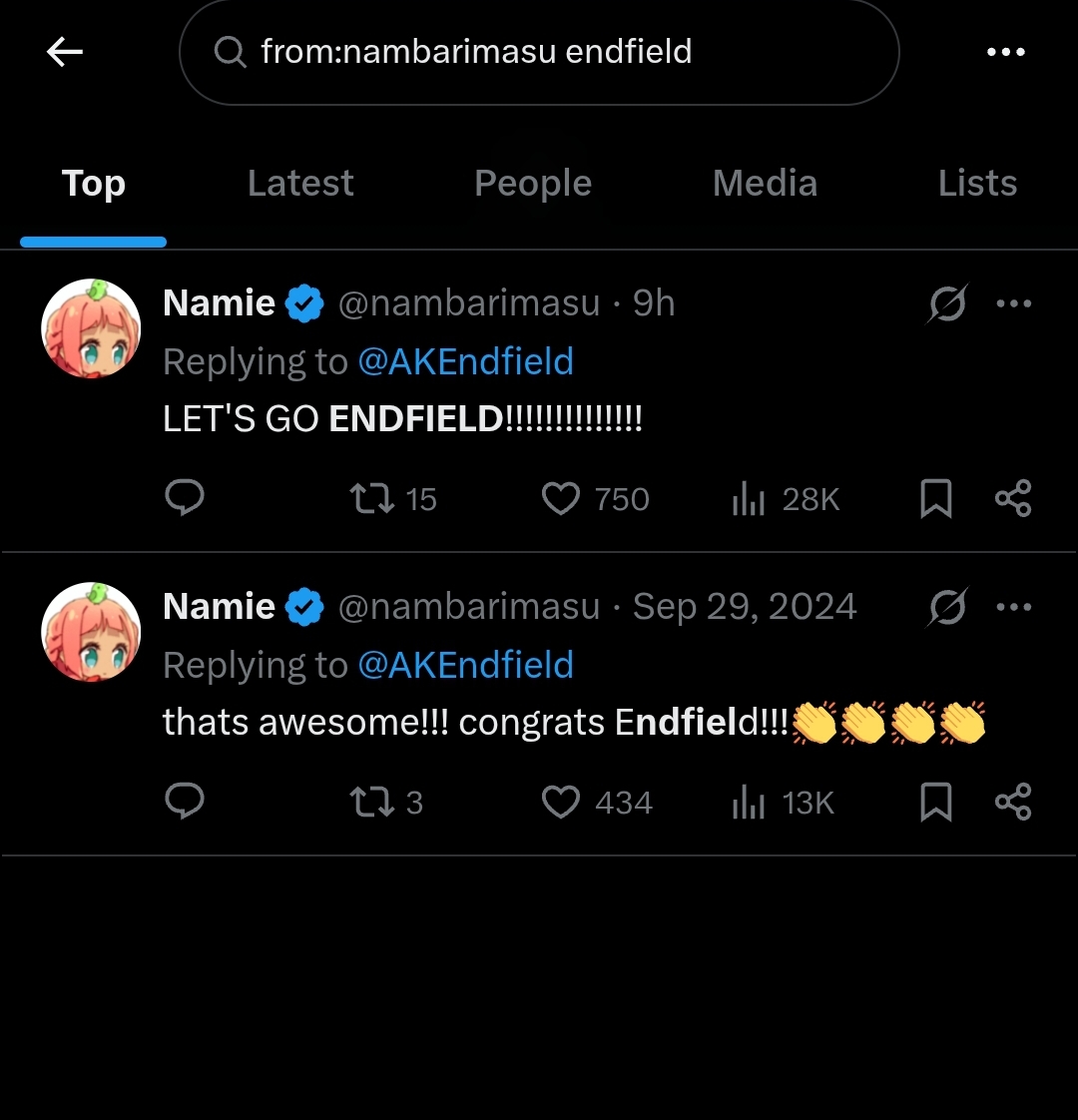Open Grok icon on Sep 29, 2024 post
This screenshot has width=1078, height=1120.
click(x=946, y=607)
